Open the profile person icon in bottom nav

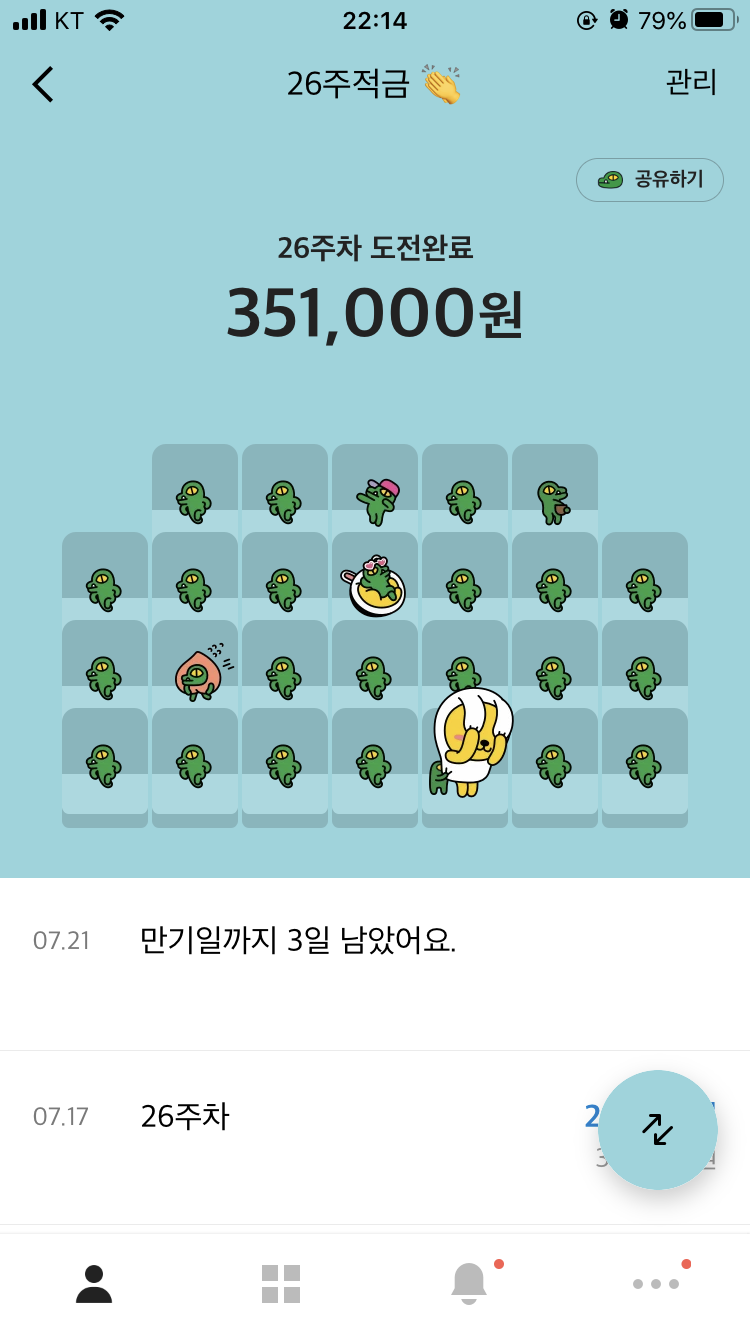coord(93,1283)
